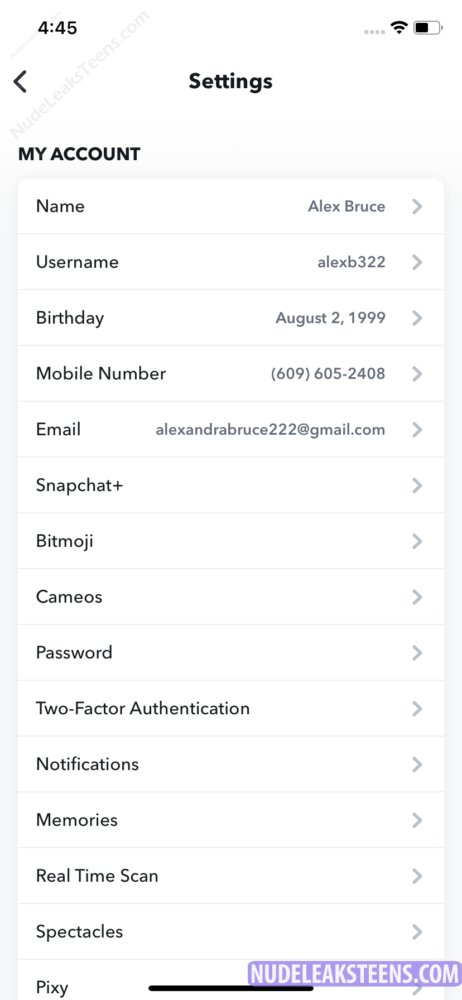This screenshot has width=462, height=1000.
Task: Edit the Birthday setting
Action: pos(230,318)
